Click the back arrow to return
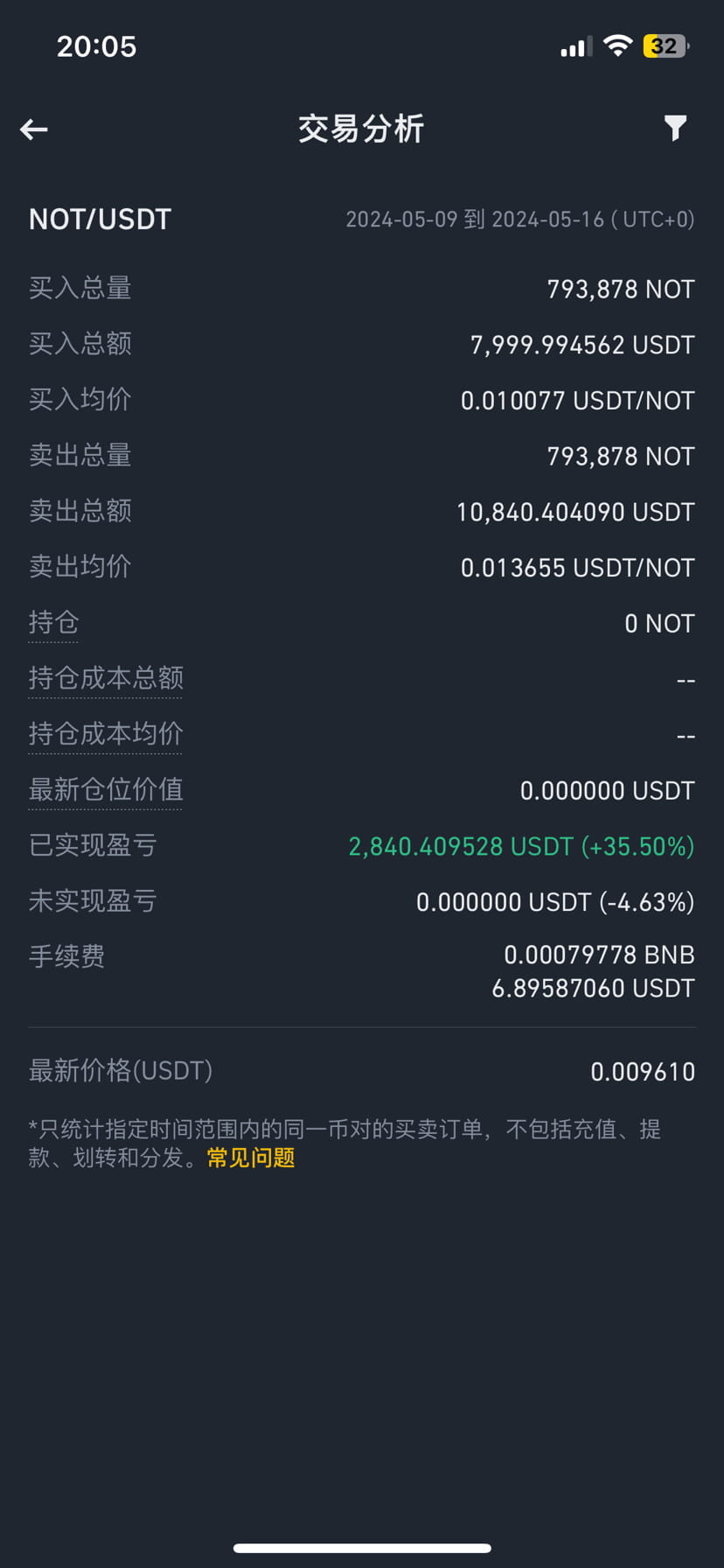The width and height of the screenshot is (724, 1568). [x=34, y=129]
